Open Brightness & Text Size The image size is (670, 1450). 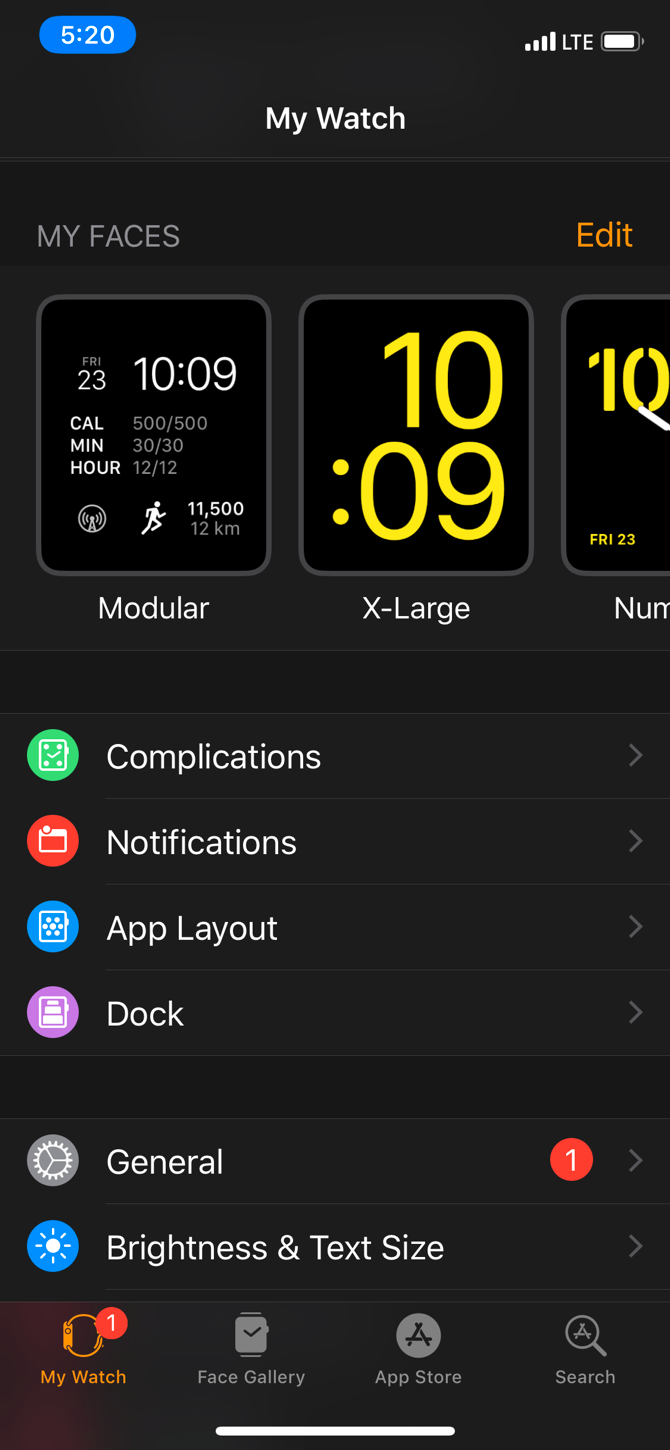pyautogui.click(x=335, y=1247)
